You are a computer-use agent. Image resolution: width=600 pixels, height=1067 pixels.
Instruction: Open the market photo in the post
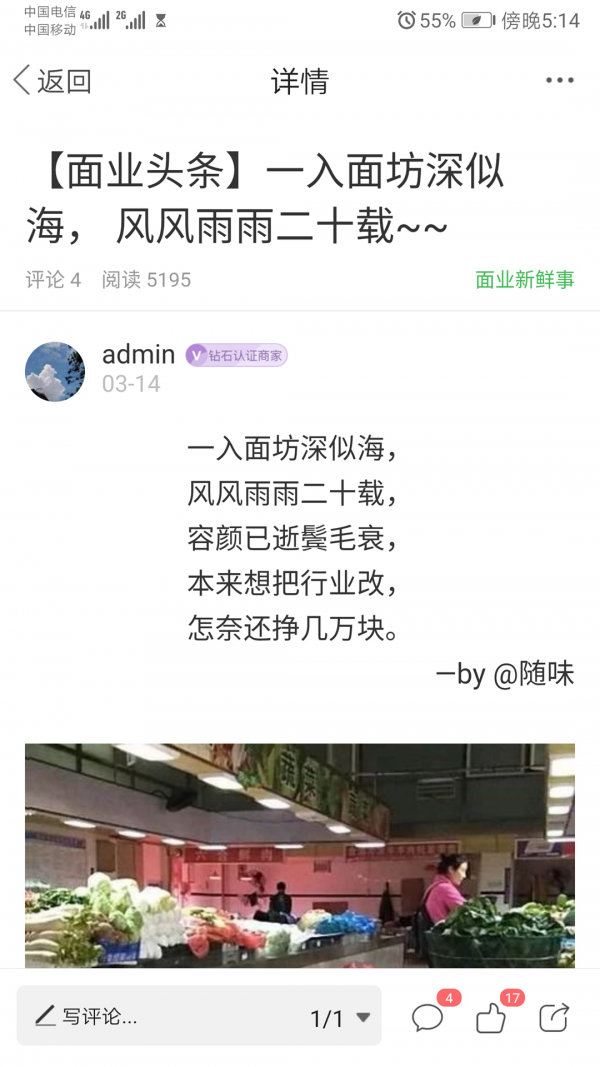pyautogui.click(x=300, y=855)
